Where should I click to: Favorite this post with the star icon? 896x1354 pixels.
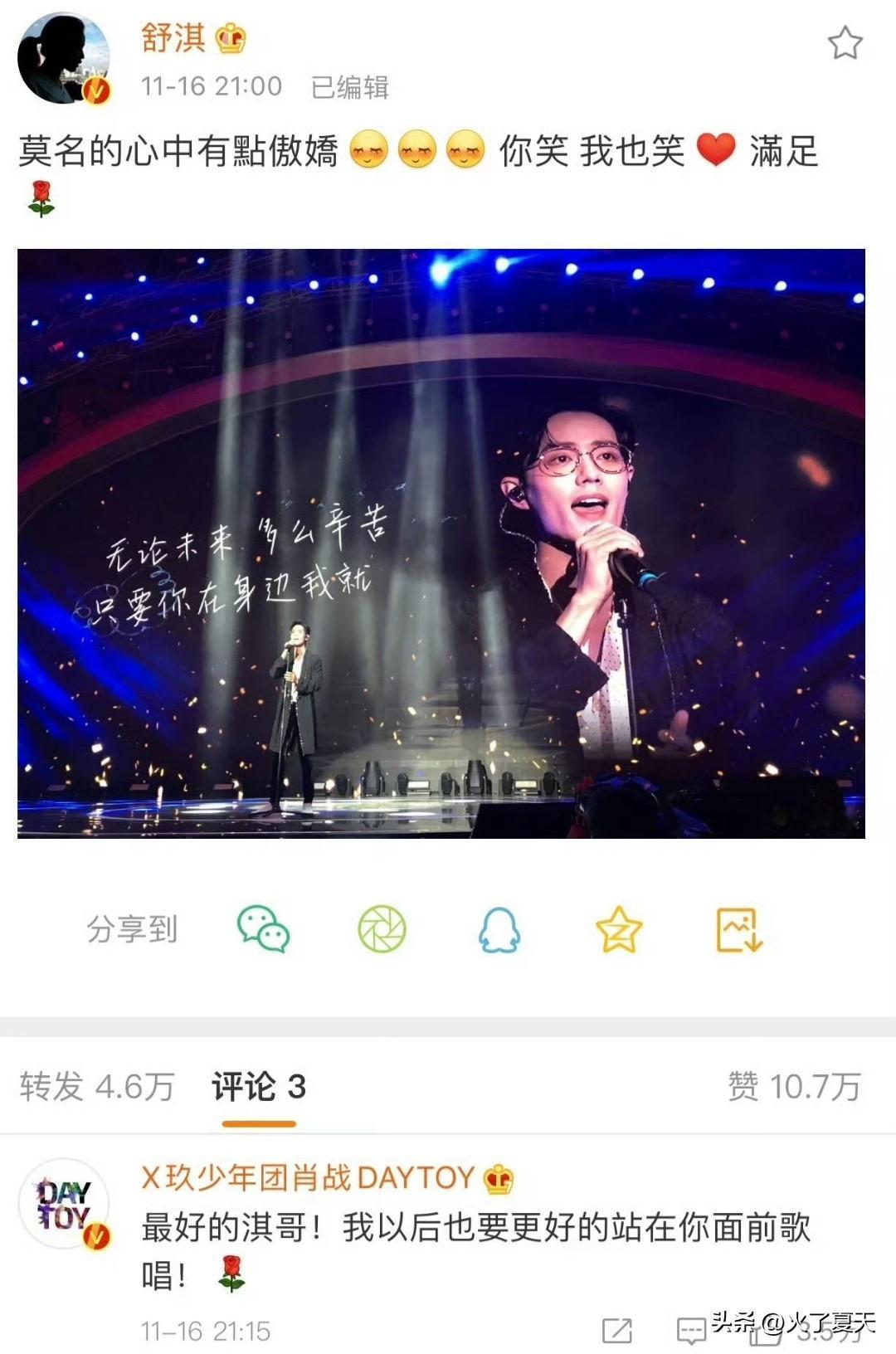[x=845, y=43]
